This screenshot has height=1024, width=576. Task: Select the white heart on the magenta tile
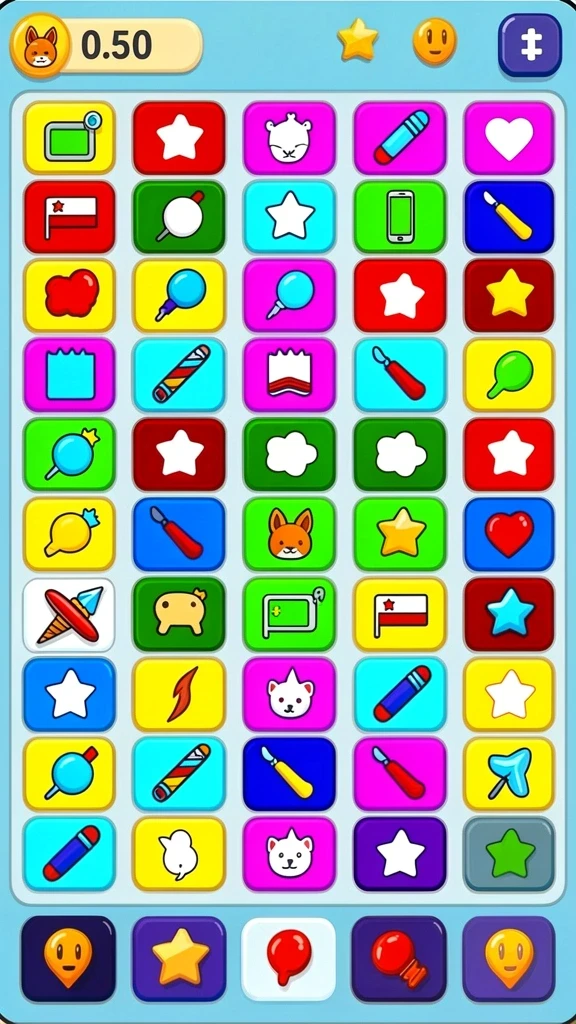[x=509, y=137]
